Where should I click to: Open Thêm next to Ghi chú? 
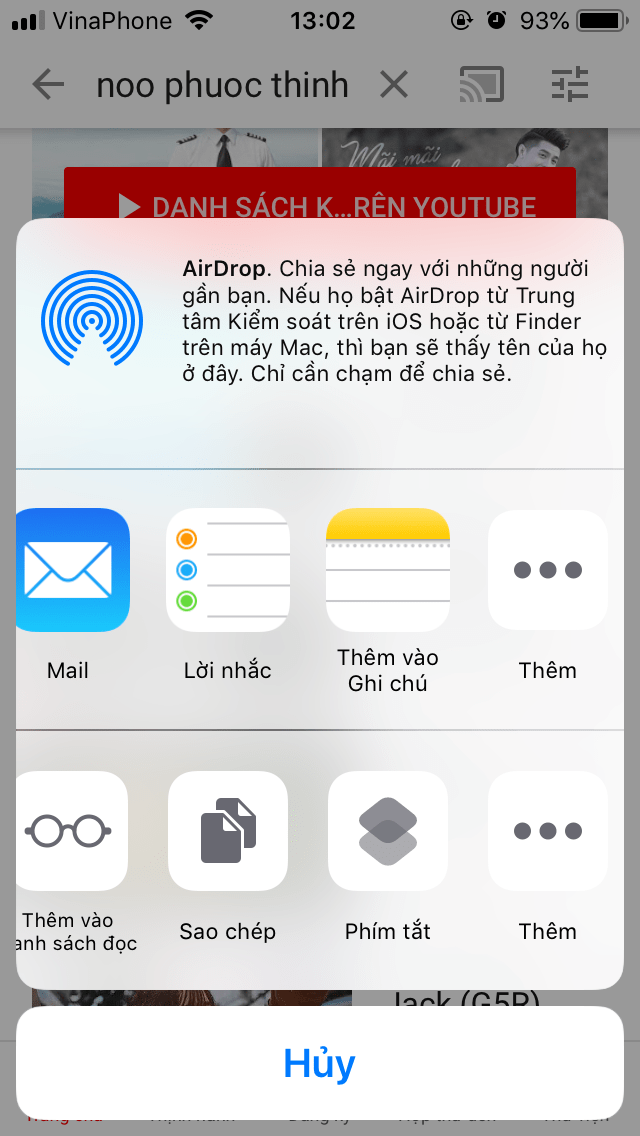548,570
